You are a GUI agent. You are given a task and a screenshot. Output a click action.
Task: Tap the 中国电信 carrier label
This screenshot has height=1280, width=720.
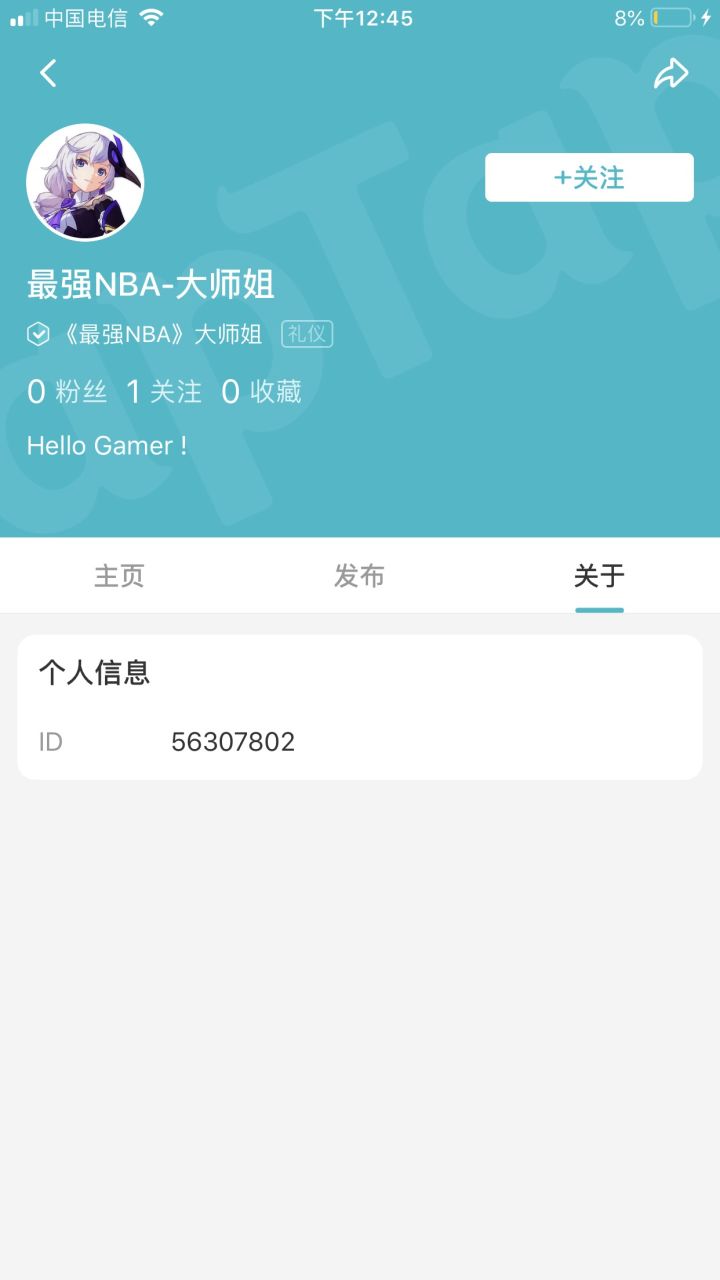click(x=83, y=17)
